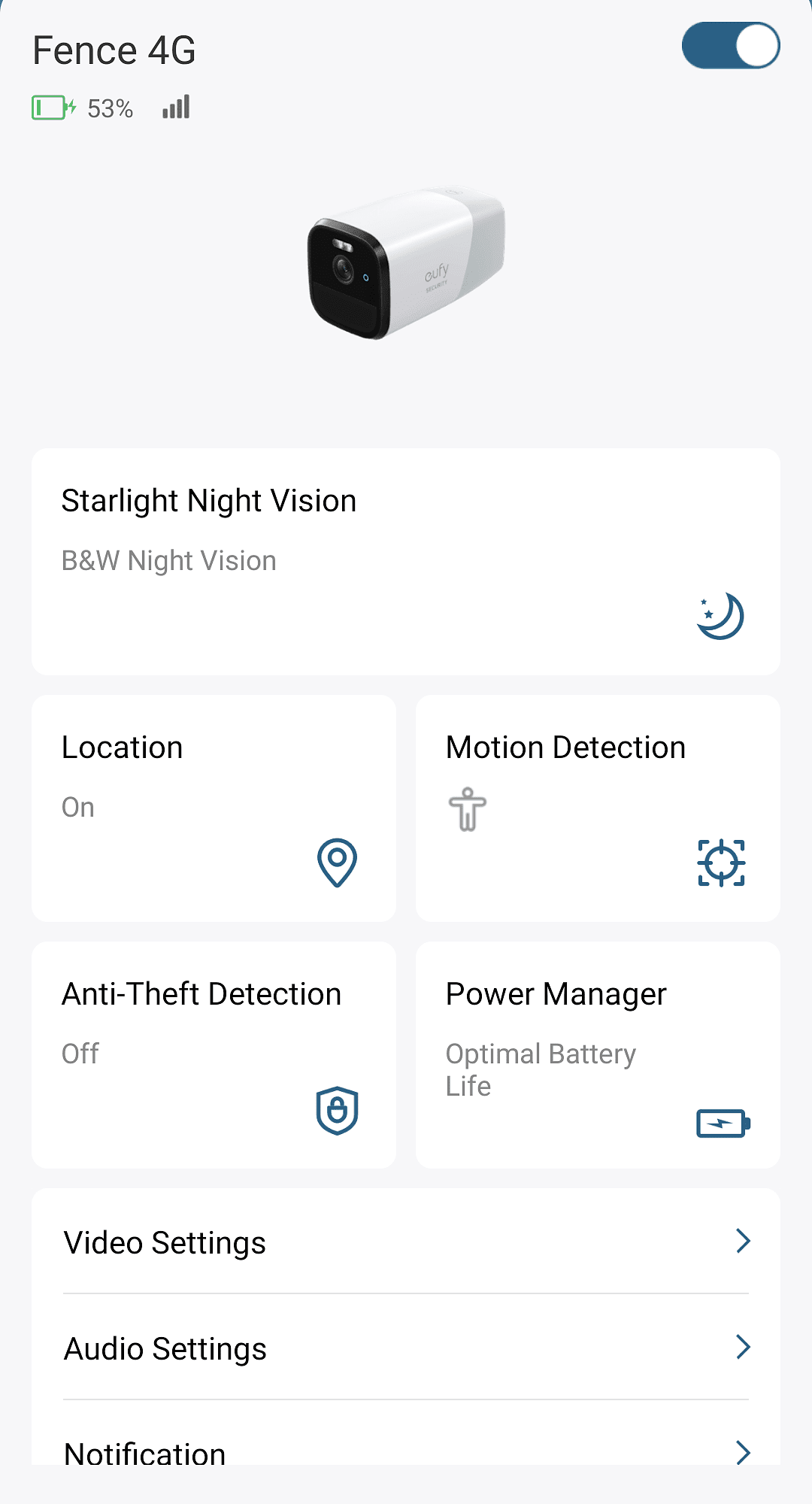Open Starlight Night Vision card
This screenshot has height=1504, width=812.
pos(405,561)
